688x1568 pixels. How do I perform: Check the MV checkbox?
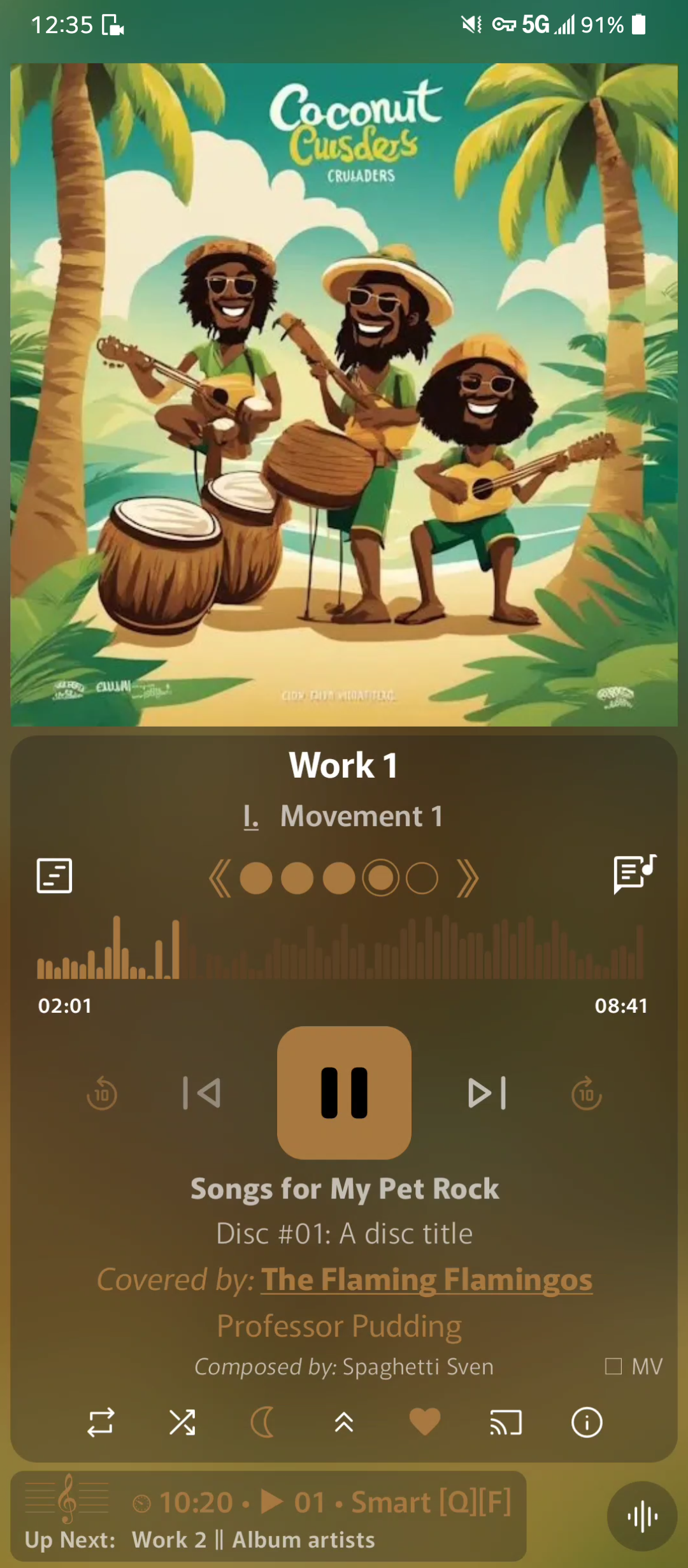tap(613, 1366)
